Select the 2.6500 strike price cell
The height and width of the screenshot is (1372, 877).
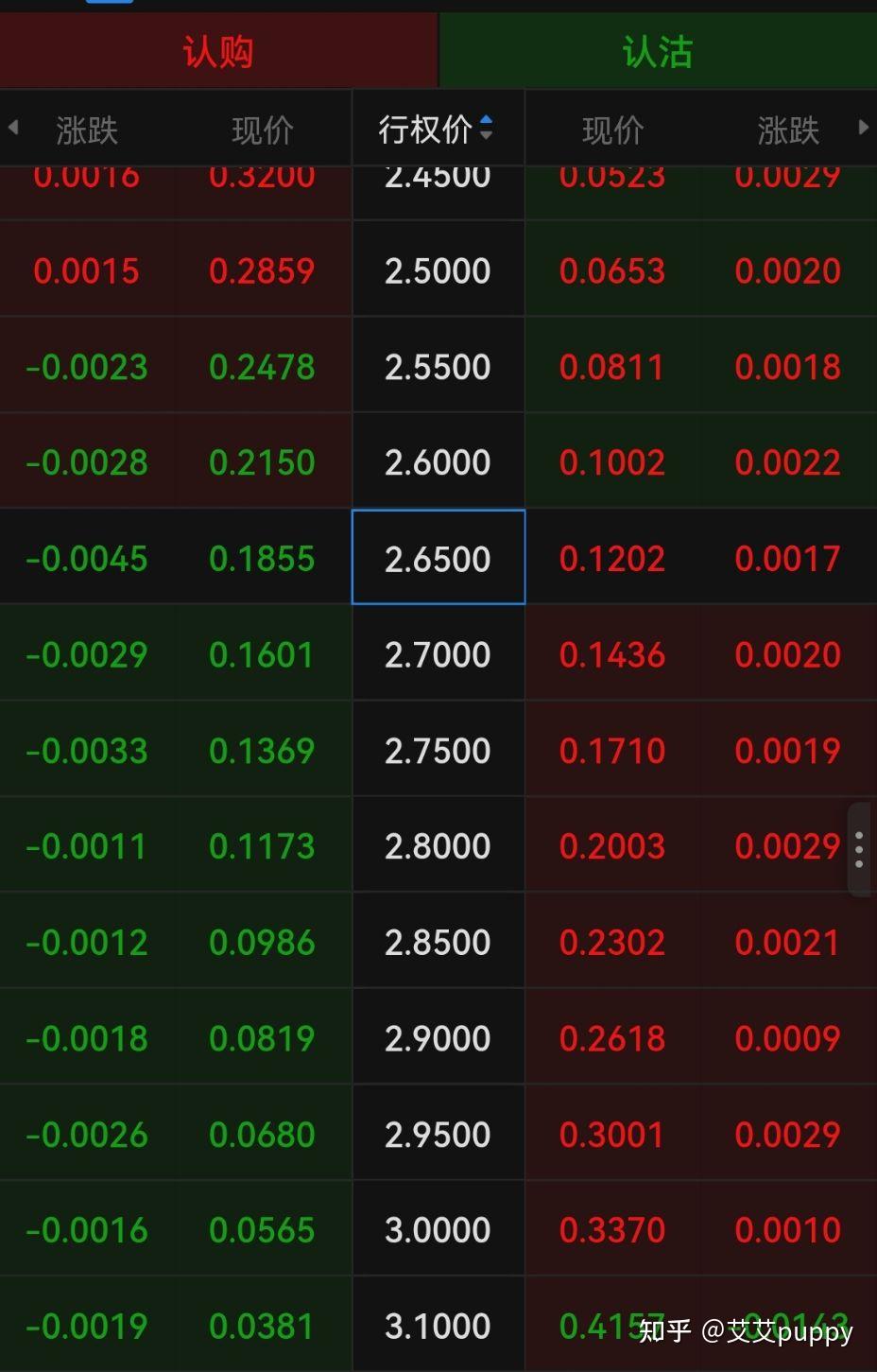coord(438,559)
